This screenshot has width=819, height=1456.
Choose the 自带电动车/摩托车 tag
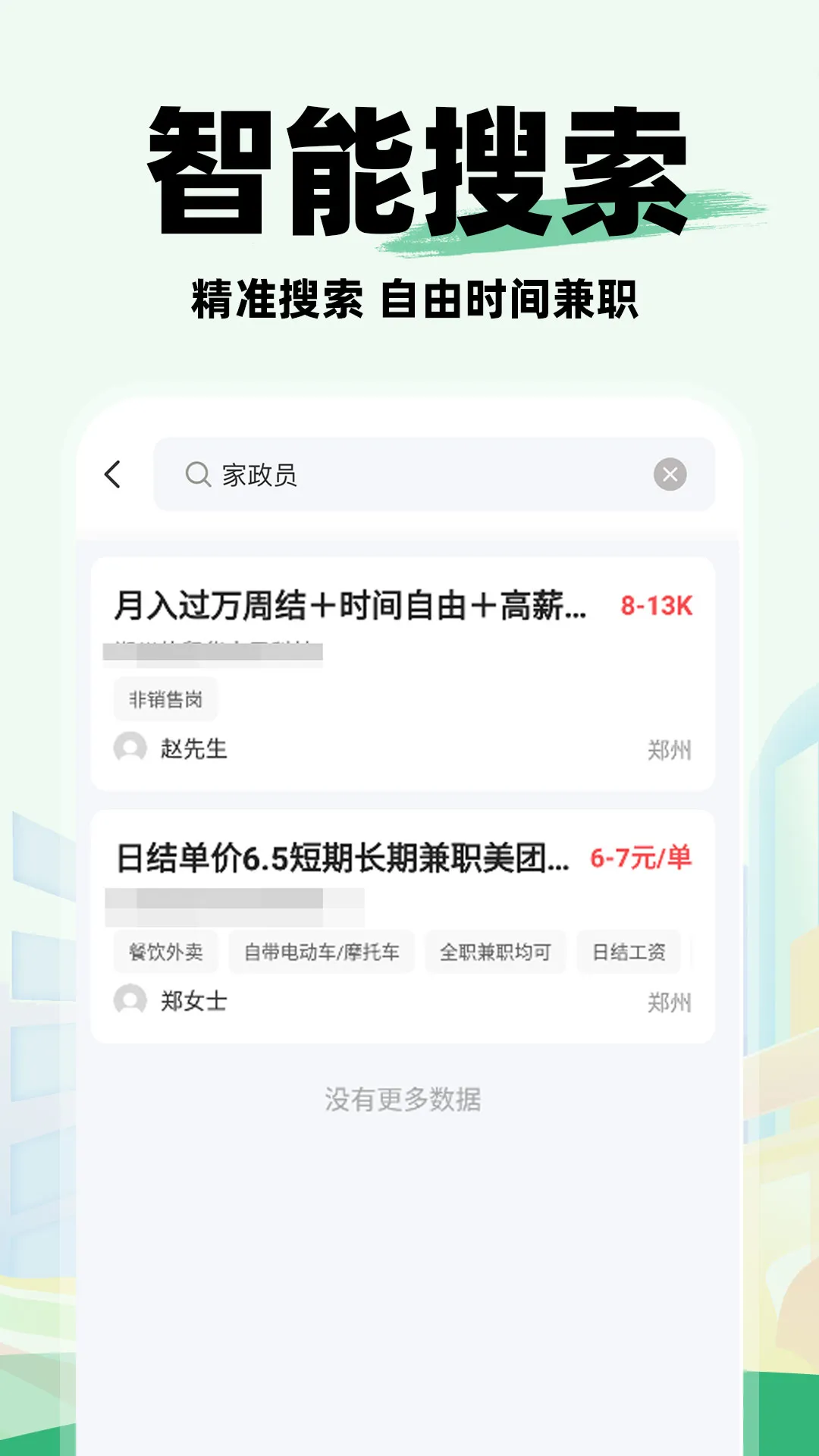coord(322,952)
